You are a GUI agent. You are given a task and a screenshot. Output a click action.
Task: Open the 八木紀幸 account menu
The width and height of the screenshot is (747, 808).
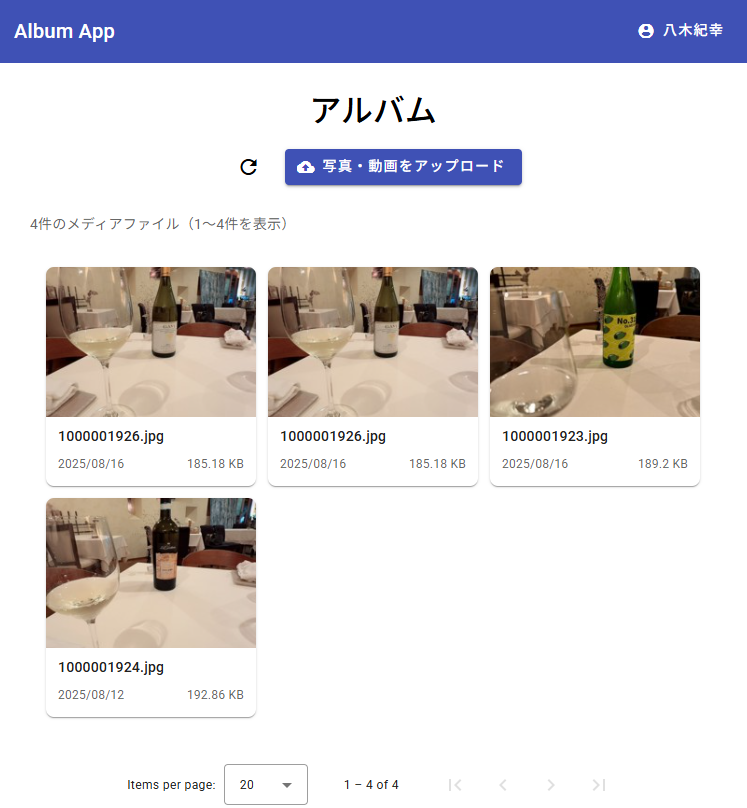680,31
